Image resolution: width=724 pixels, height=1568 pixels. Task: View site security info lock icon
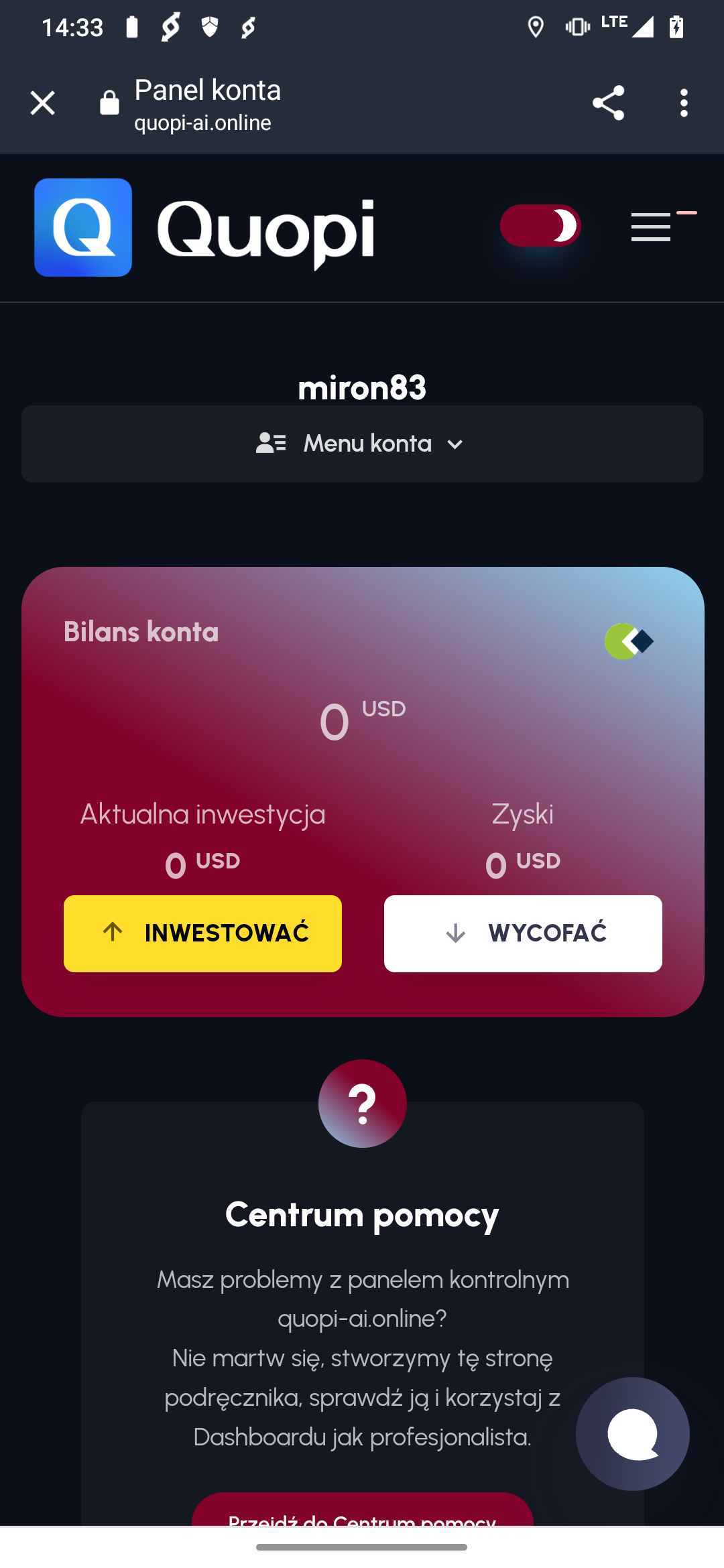pyautogui.click(x=109, y=103)
